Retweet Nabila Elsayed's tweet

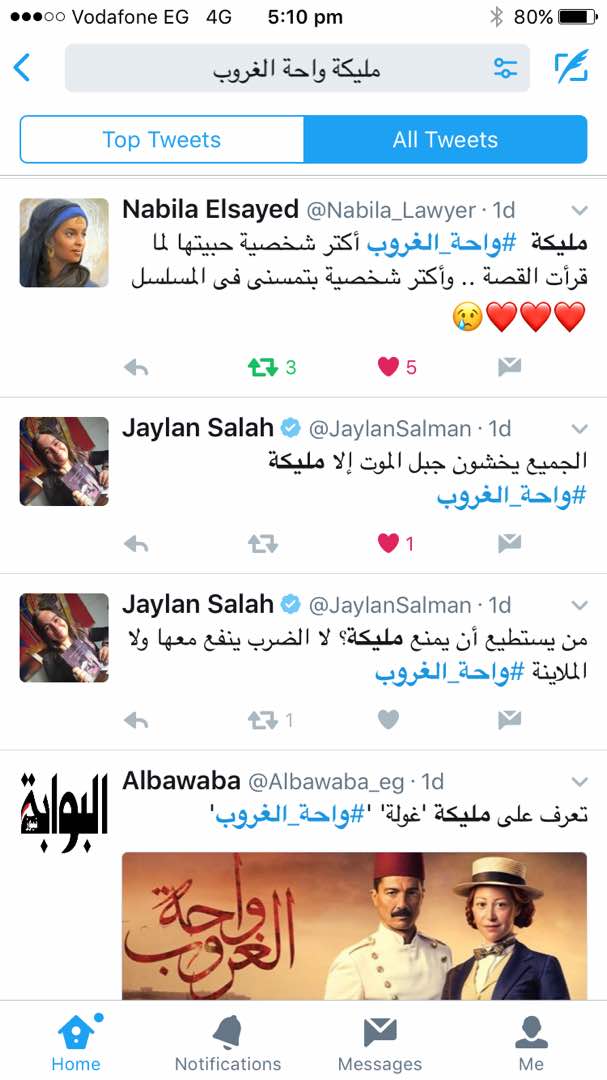pyautogui.click(x=263, y=367)
